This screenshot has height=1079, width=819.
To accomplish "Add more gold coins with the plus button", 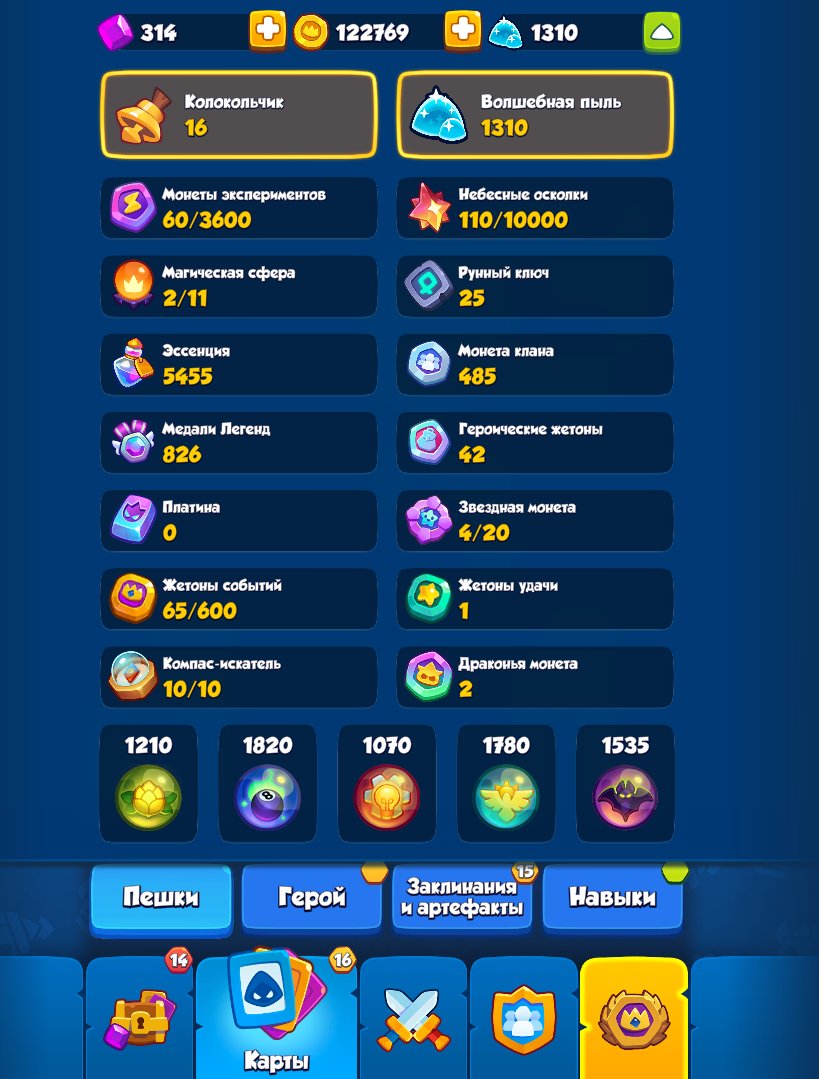I will [462, 31].
